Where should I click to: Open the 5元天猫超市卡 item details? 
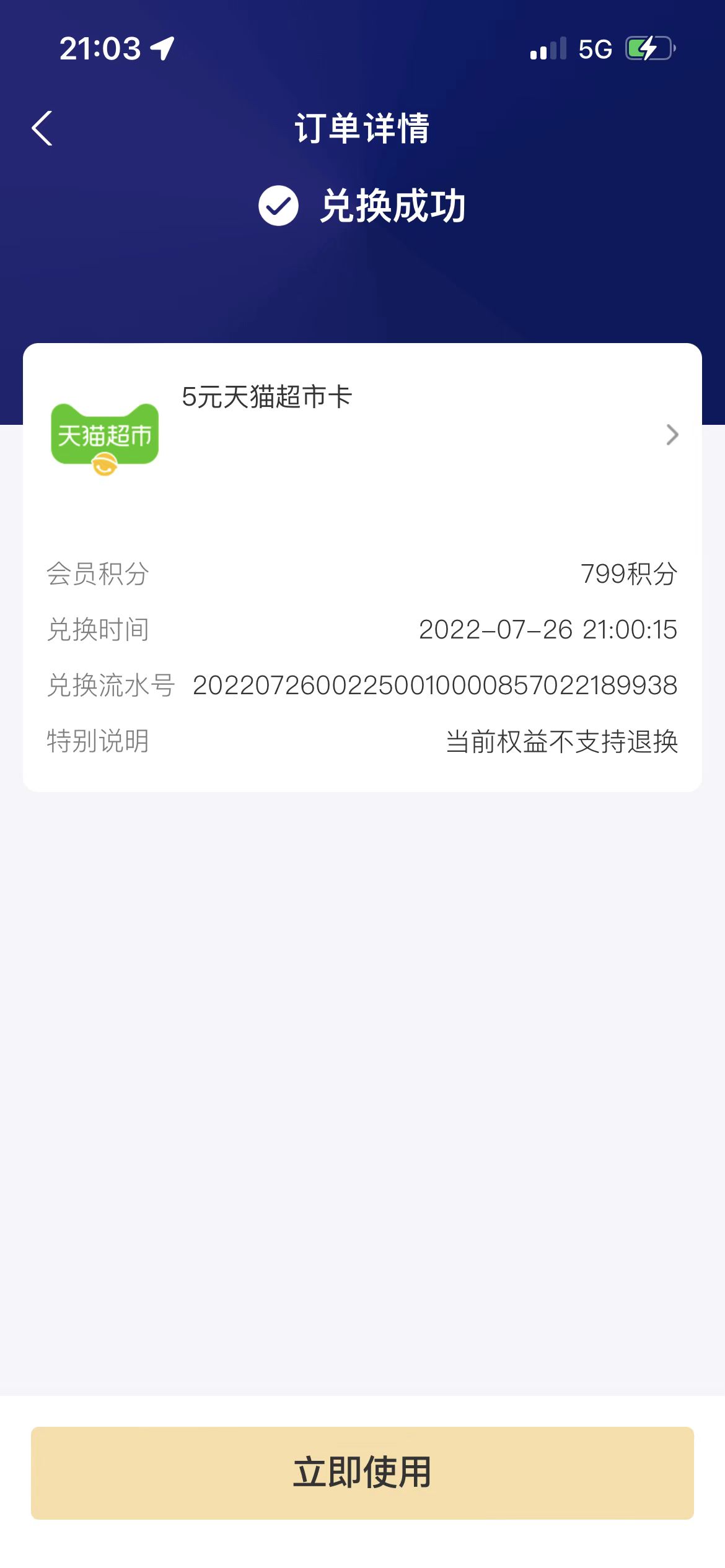[x=362, y=435]
